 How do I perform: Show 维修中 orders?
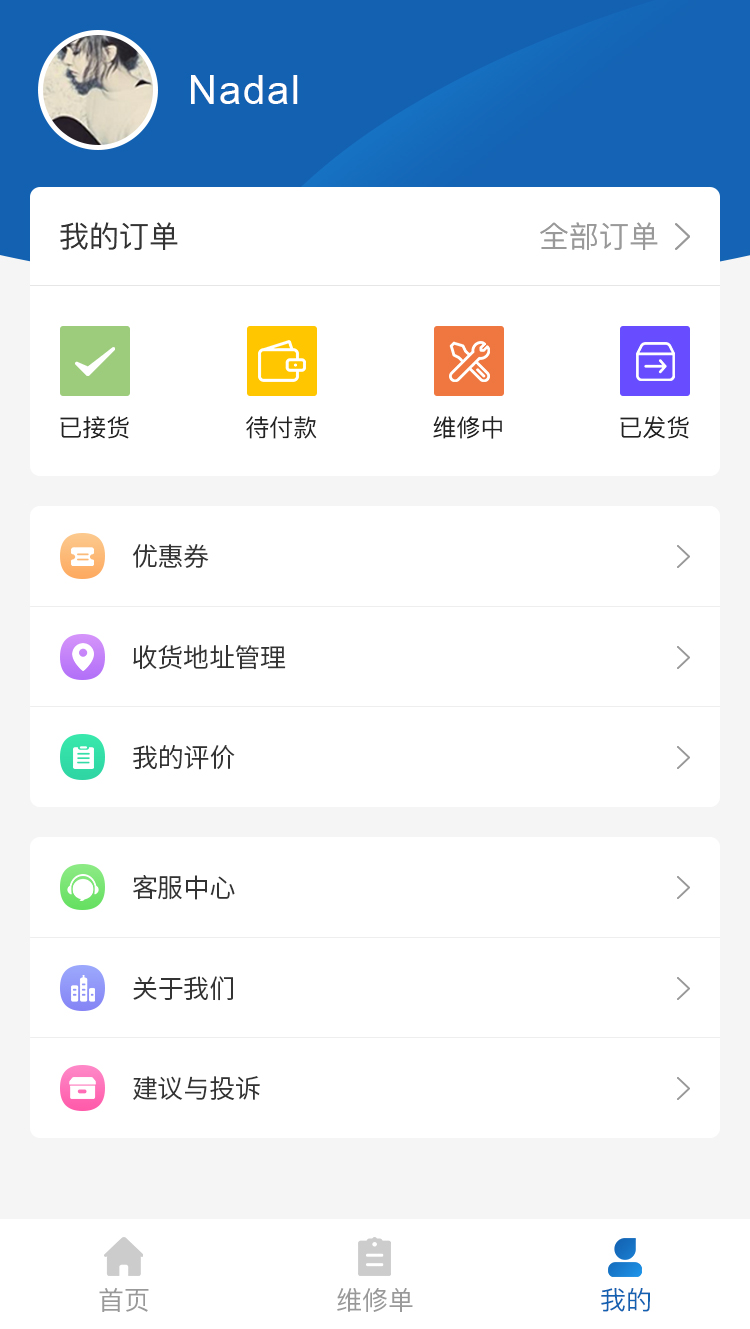point(468,382)
